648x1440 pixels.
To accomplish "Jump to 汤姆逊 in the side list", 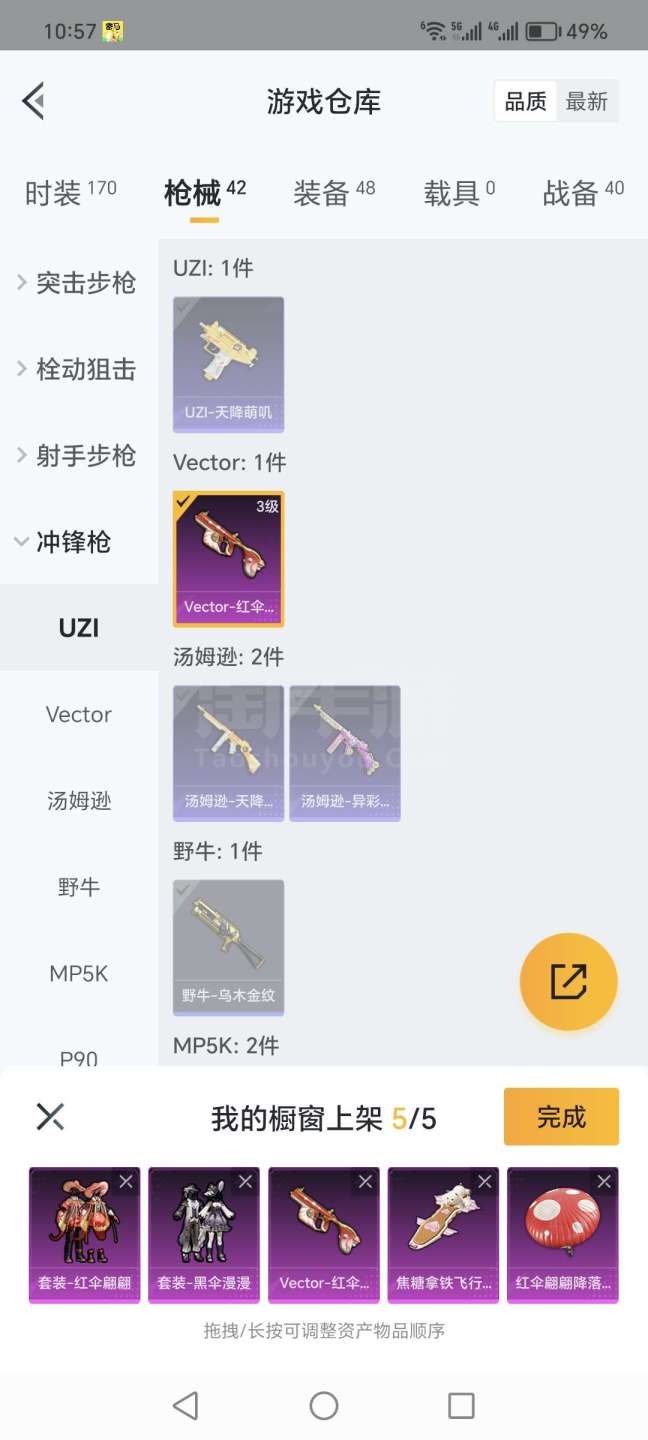I will (x=79, y=800).
